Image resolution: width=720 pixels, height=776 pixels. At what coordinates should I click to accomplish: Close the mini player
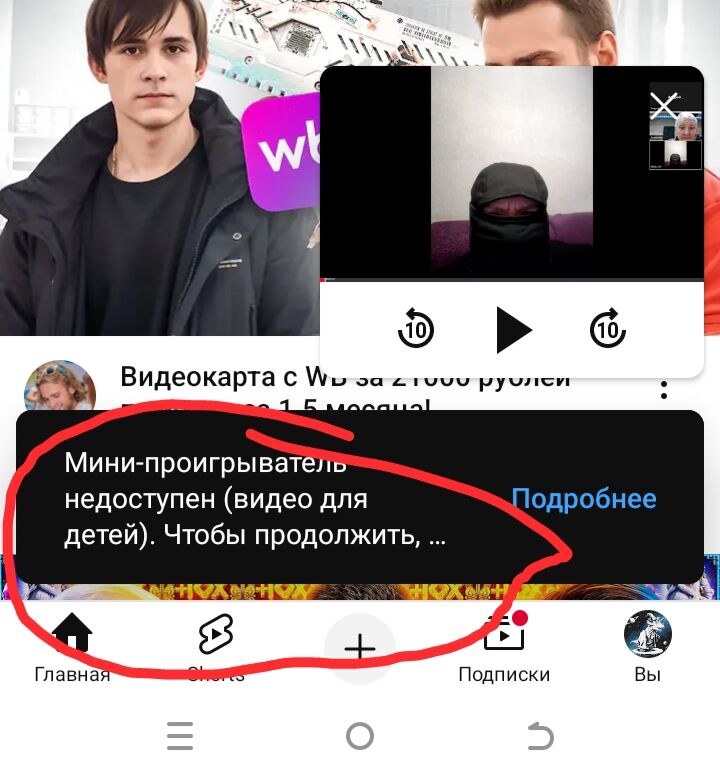663,105
